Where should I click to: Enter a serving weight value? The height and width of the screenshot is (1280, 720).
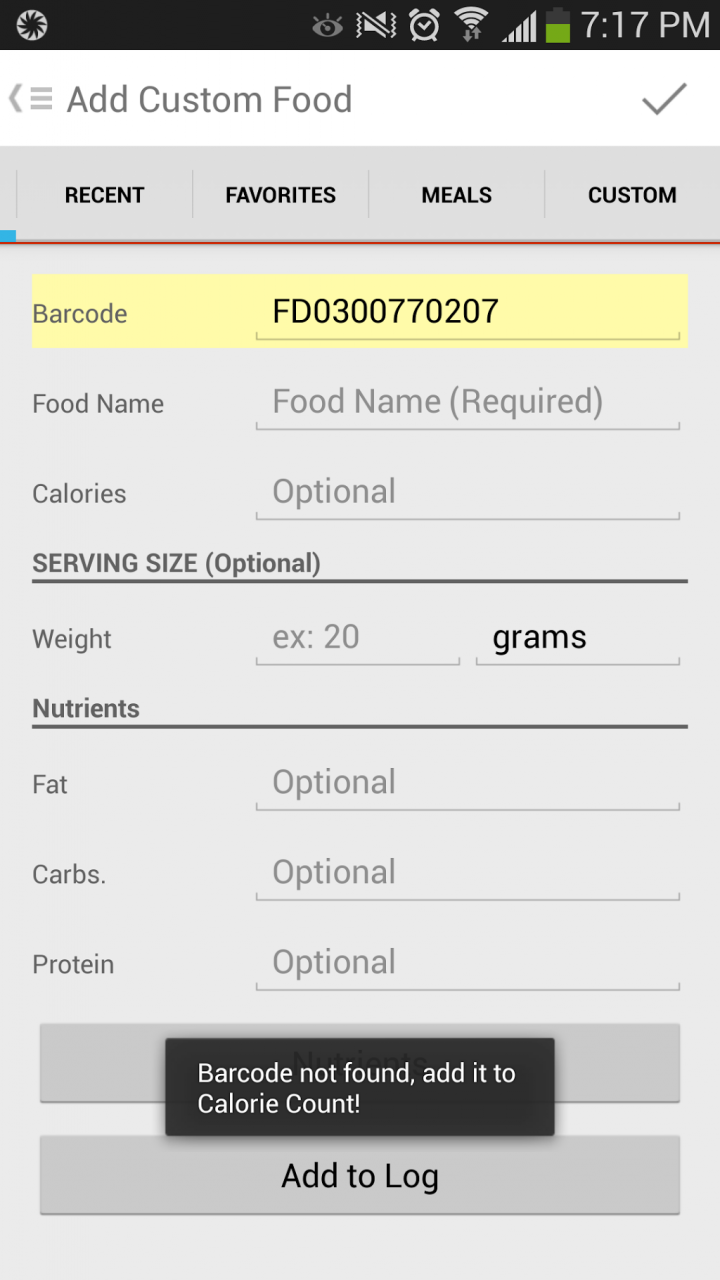click(x=357, y=638)
